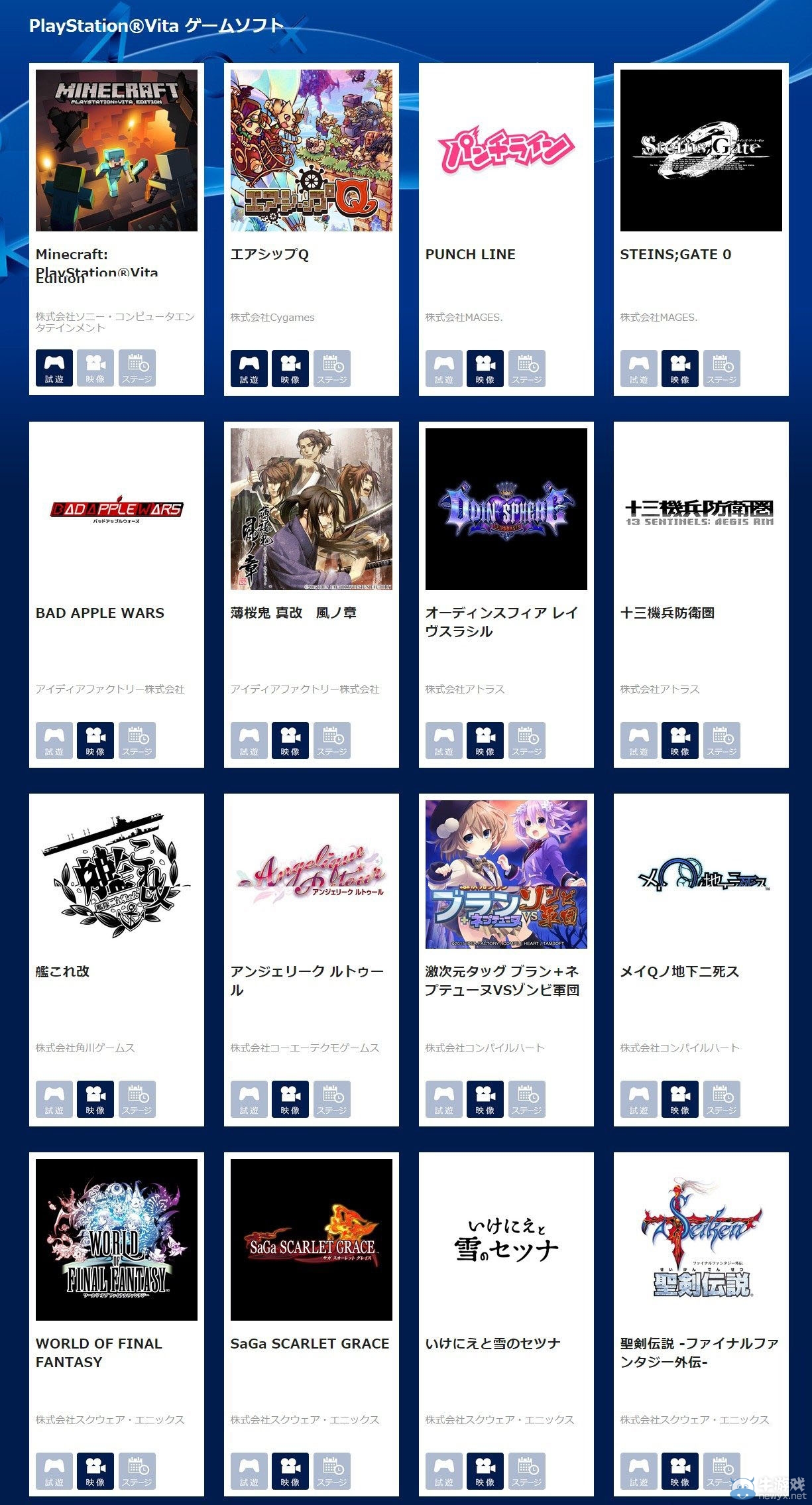Open the 映像 icon for WORLD OF FINAL FANTASY
Screen dimensions: 812x1505
pyautogui.click(x=95, y=1457)
